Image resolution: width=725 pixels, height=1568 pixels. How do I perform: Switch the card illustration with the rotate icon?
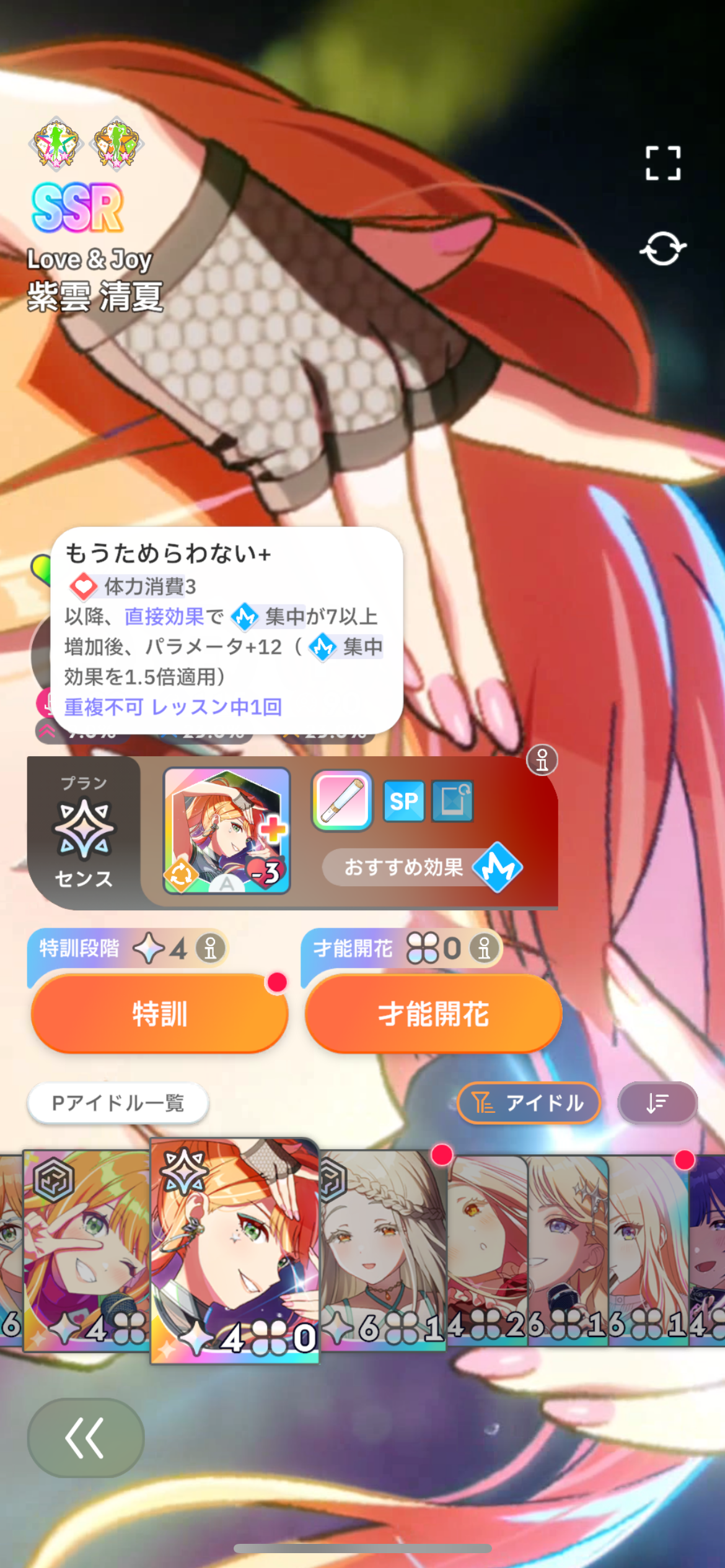coord(662,249)
